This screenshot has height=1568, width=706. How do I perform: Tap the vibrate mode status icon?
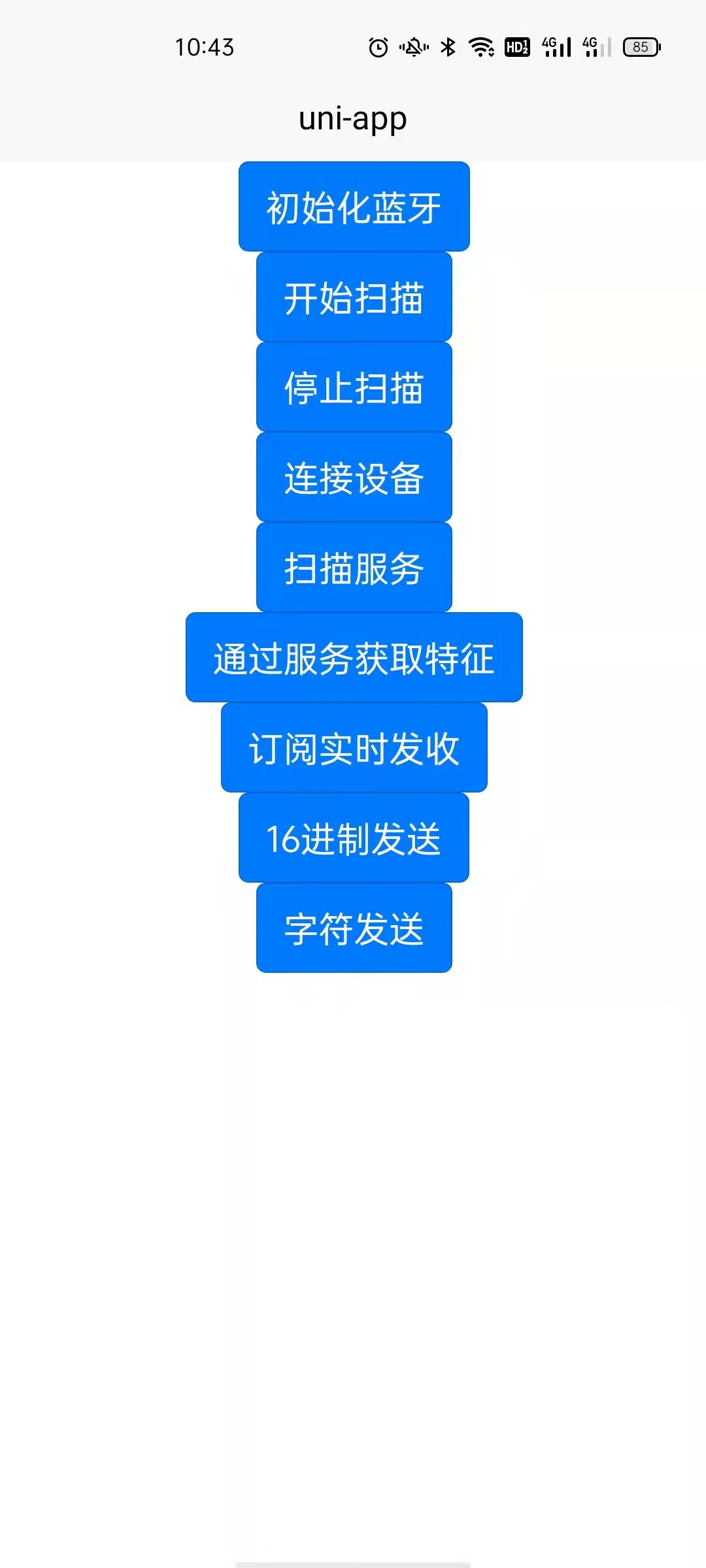414,48
